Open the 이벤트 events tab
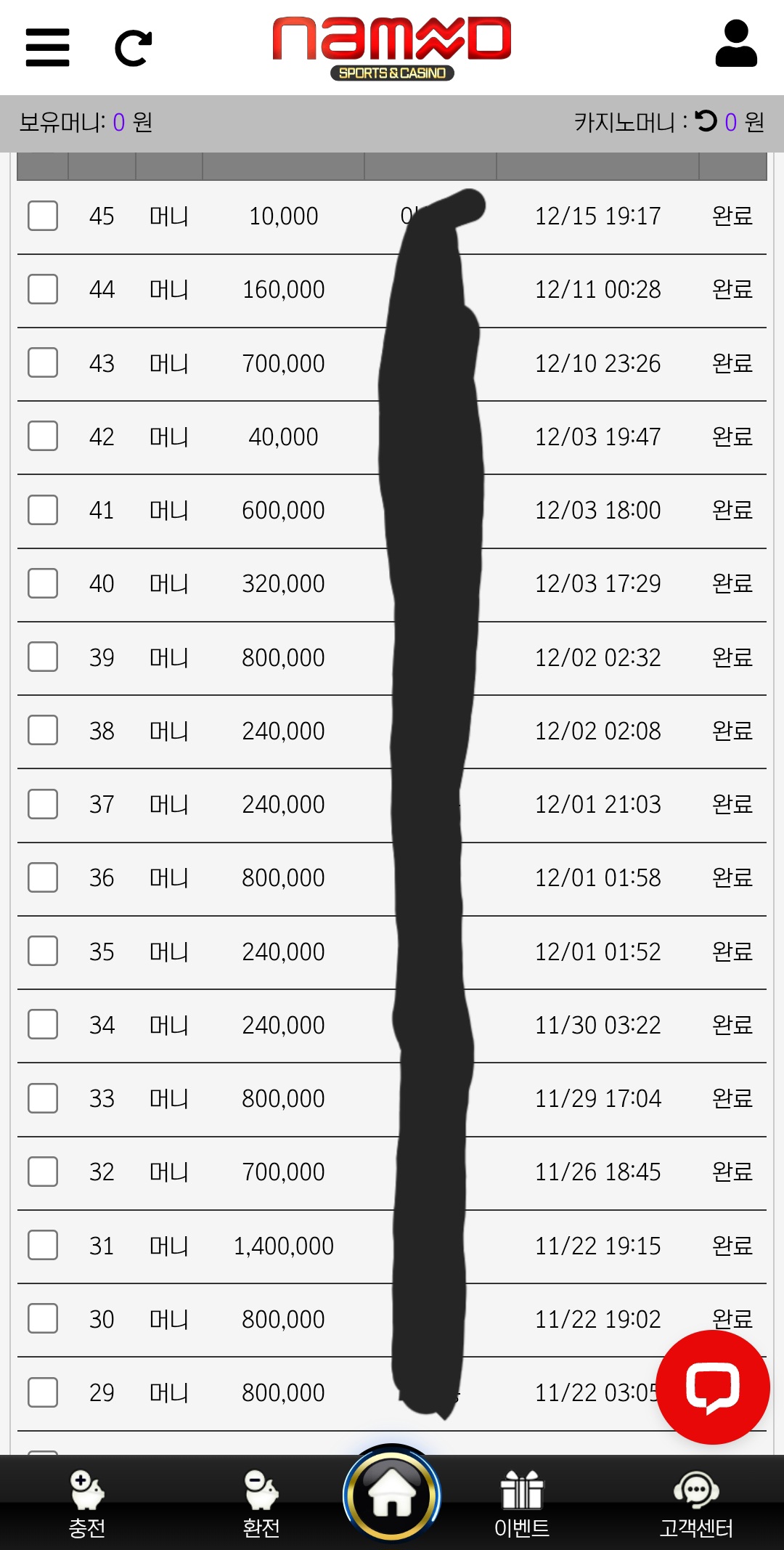 click(522, 1504)
